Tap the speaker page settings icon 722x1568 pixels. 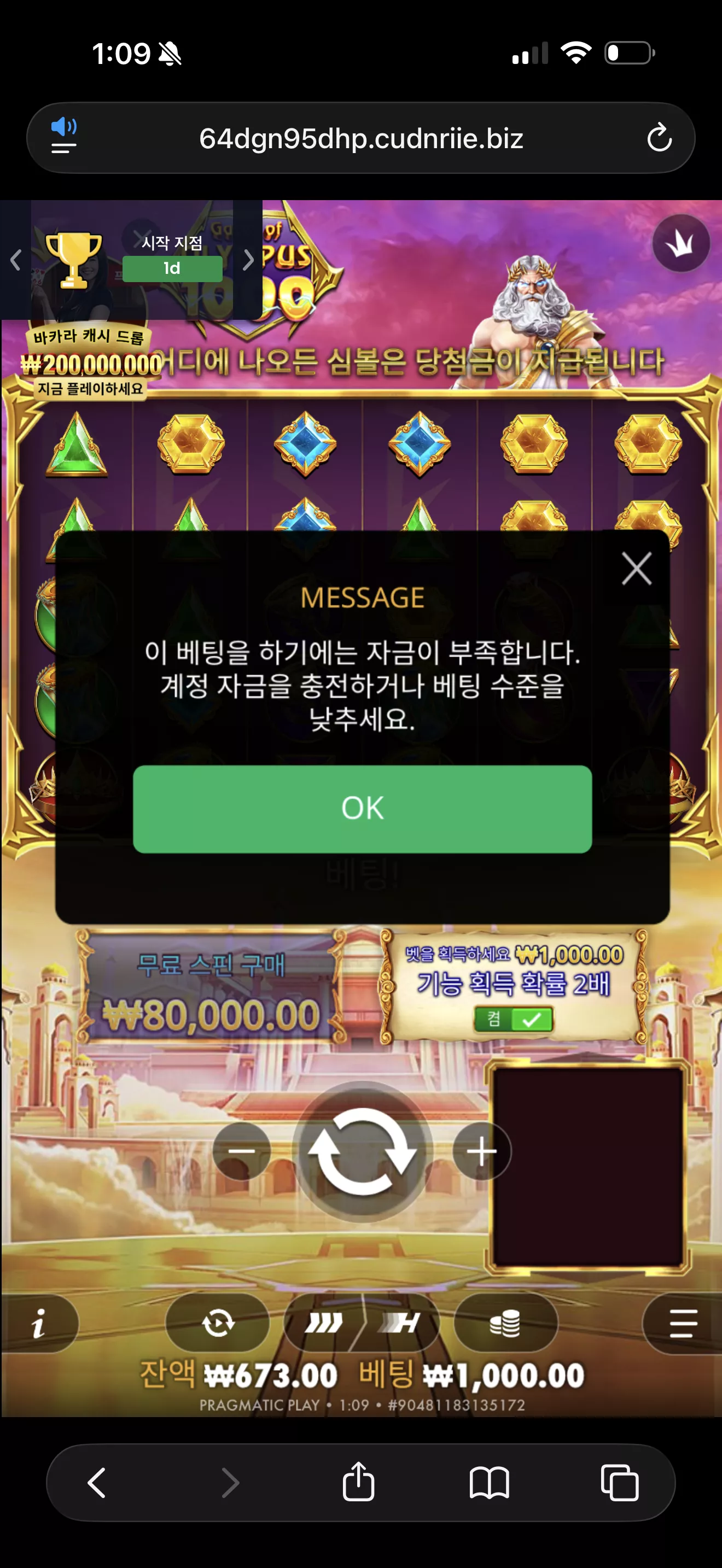click(x=63, y=136)
